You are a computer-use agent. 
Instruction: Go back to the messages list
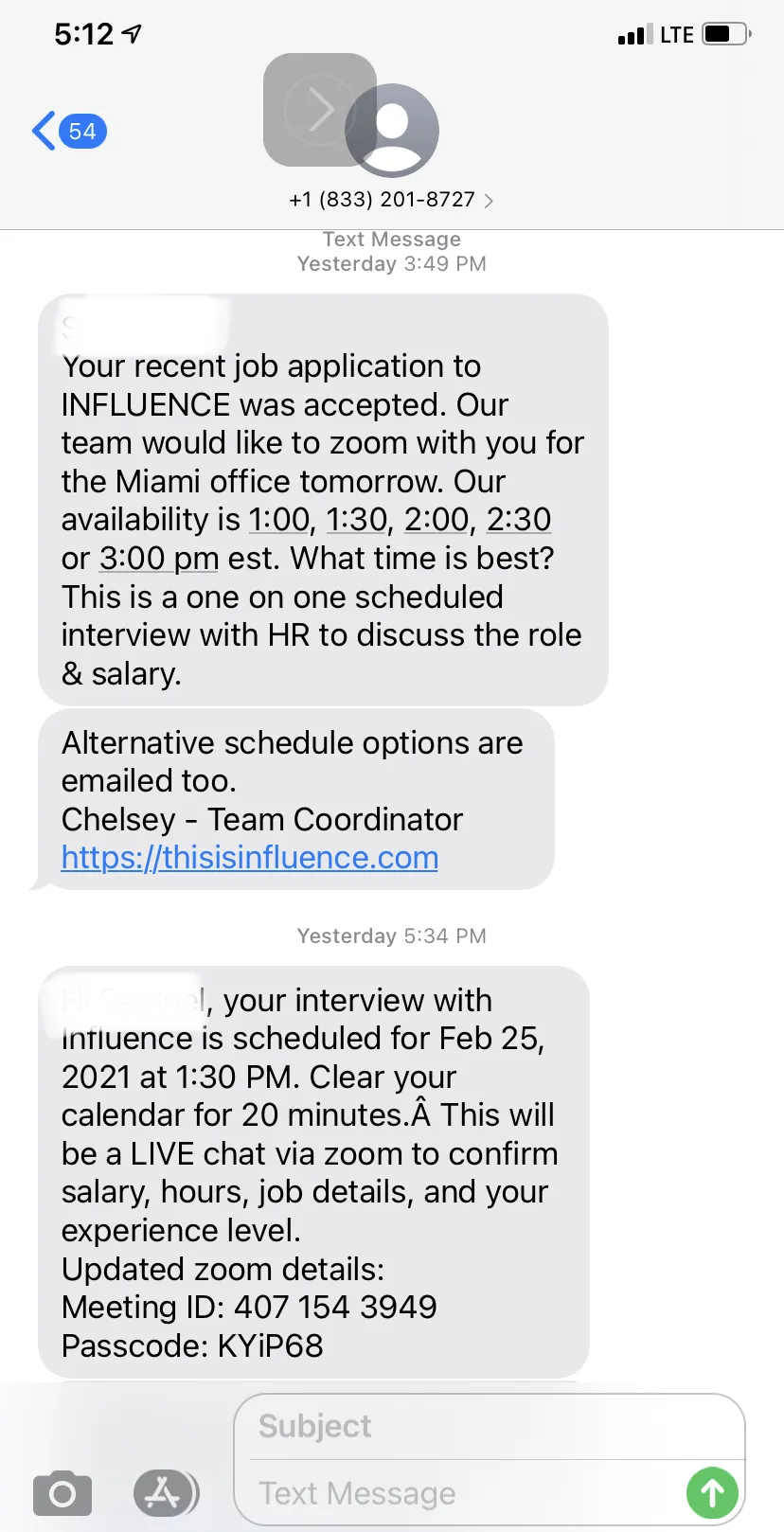click(x=69, y=131)
